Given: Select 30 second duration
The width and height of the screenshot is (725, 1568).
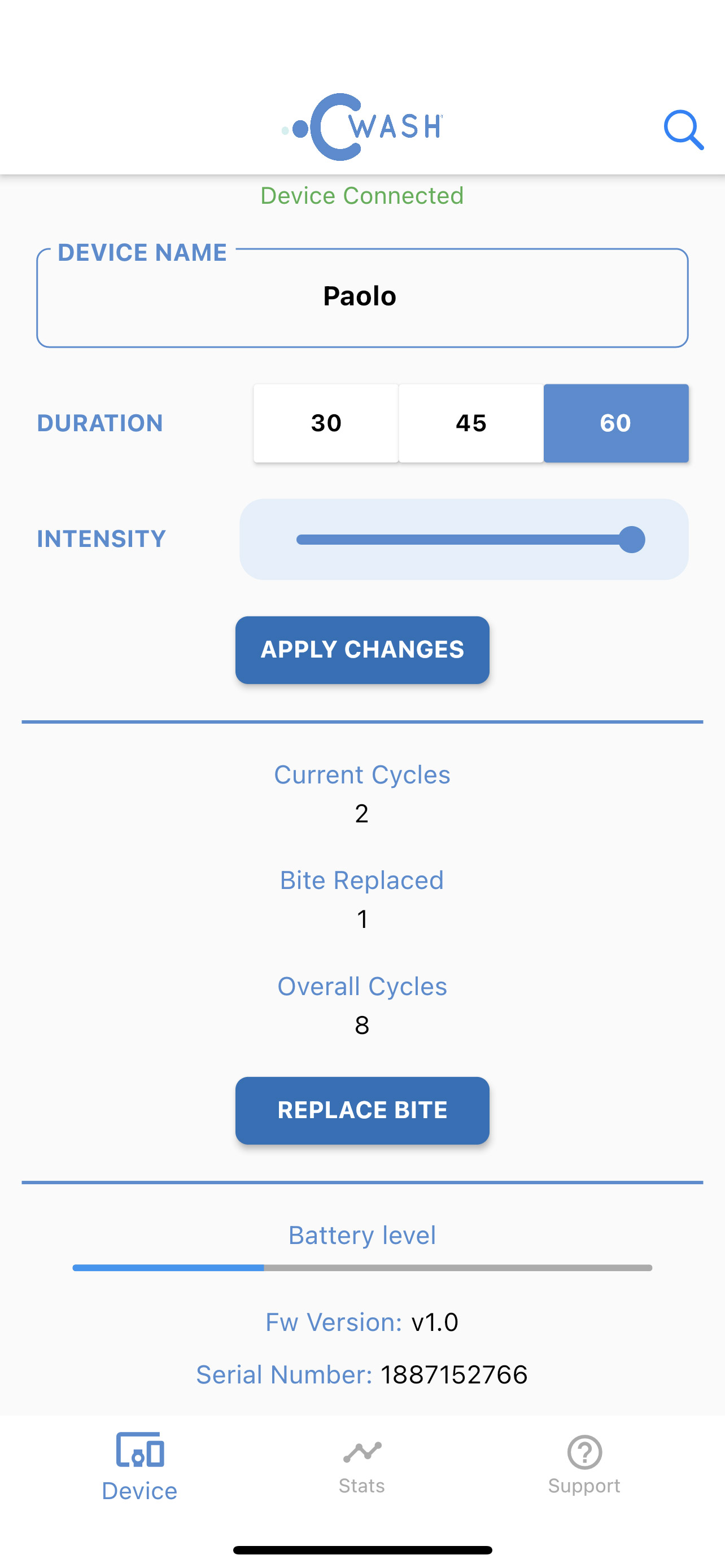Looking at the screenshot, I should [x=326, y=423].
